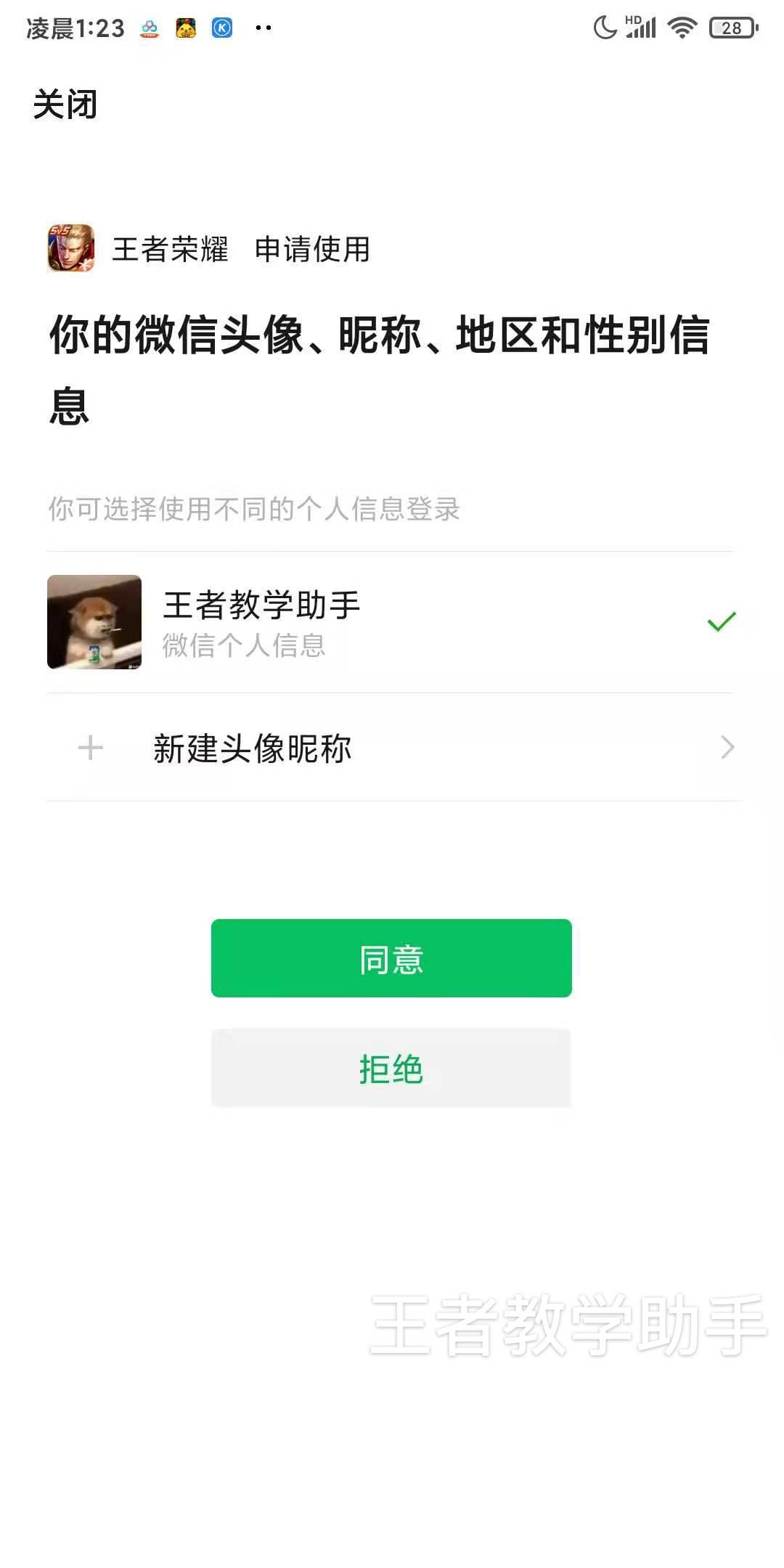
Task: Tap the Wi-Fi status bar icon
Action: pyautogui.click(x=682, y=28)
